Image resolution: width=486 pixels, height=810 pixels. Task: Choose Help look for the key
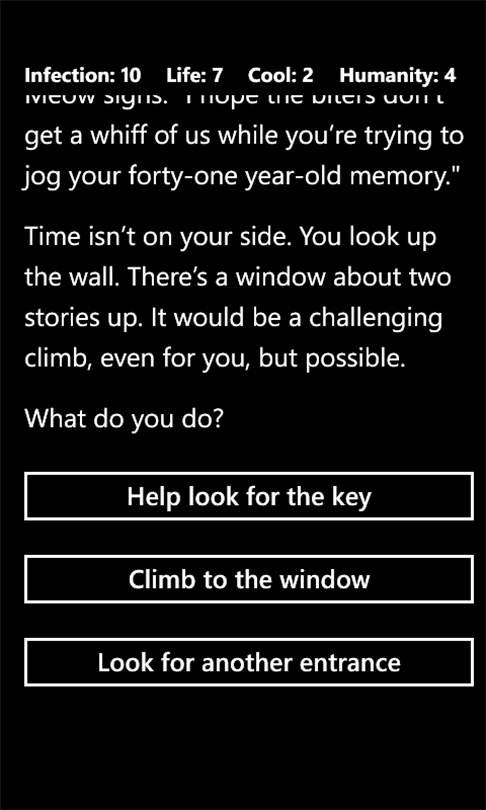click(249, 496)
